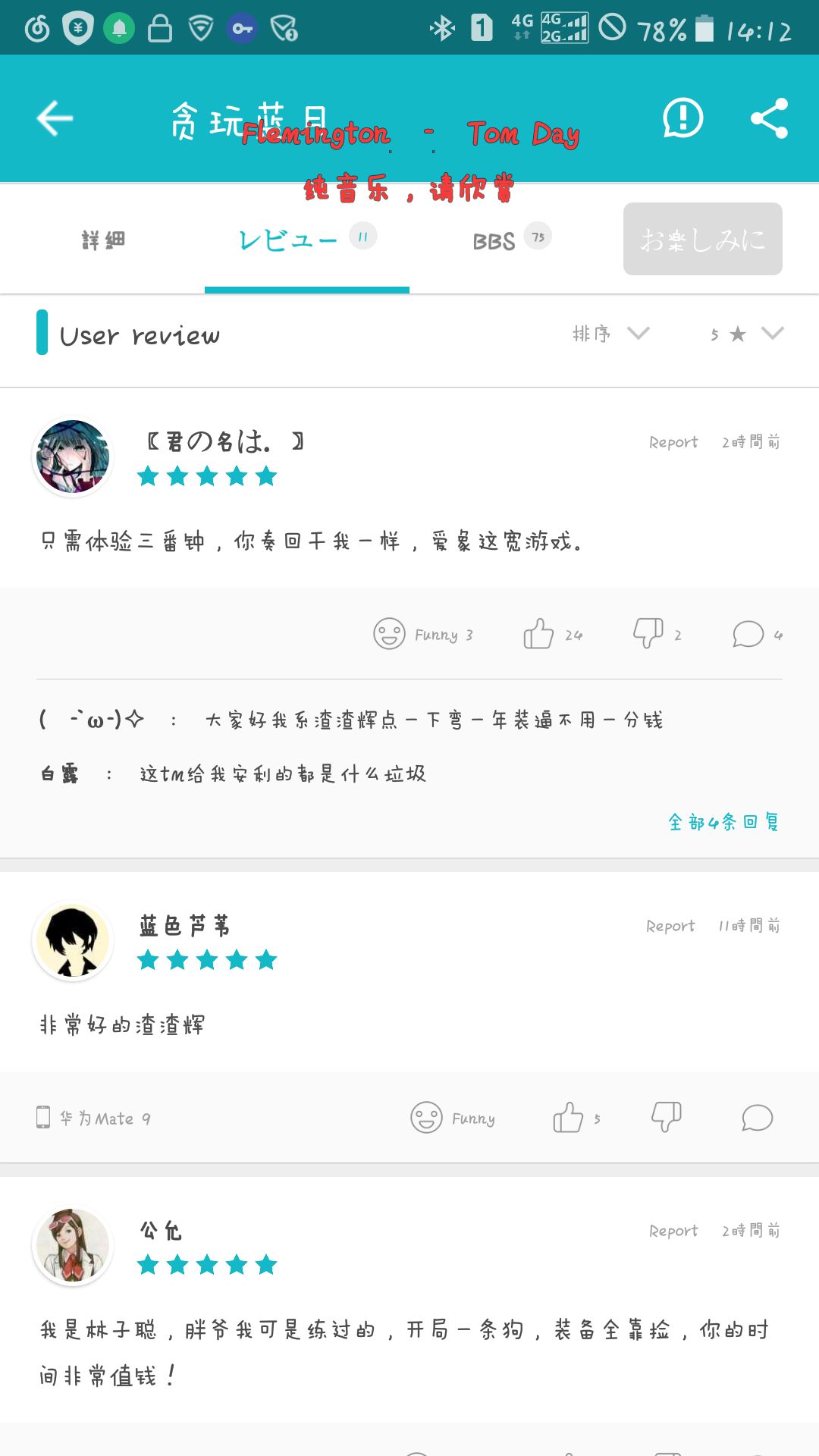Tap the お楽しみに button

point(701,240)
